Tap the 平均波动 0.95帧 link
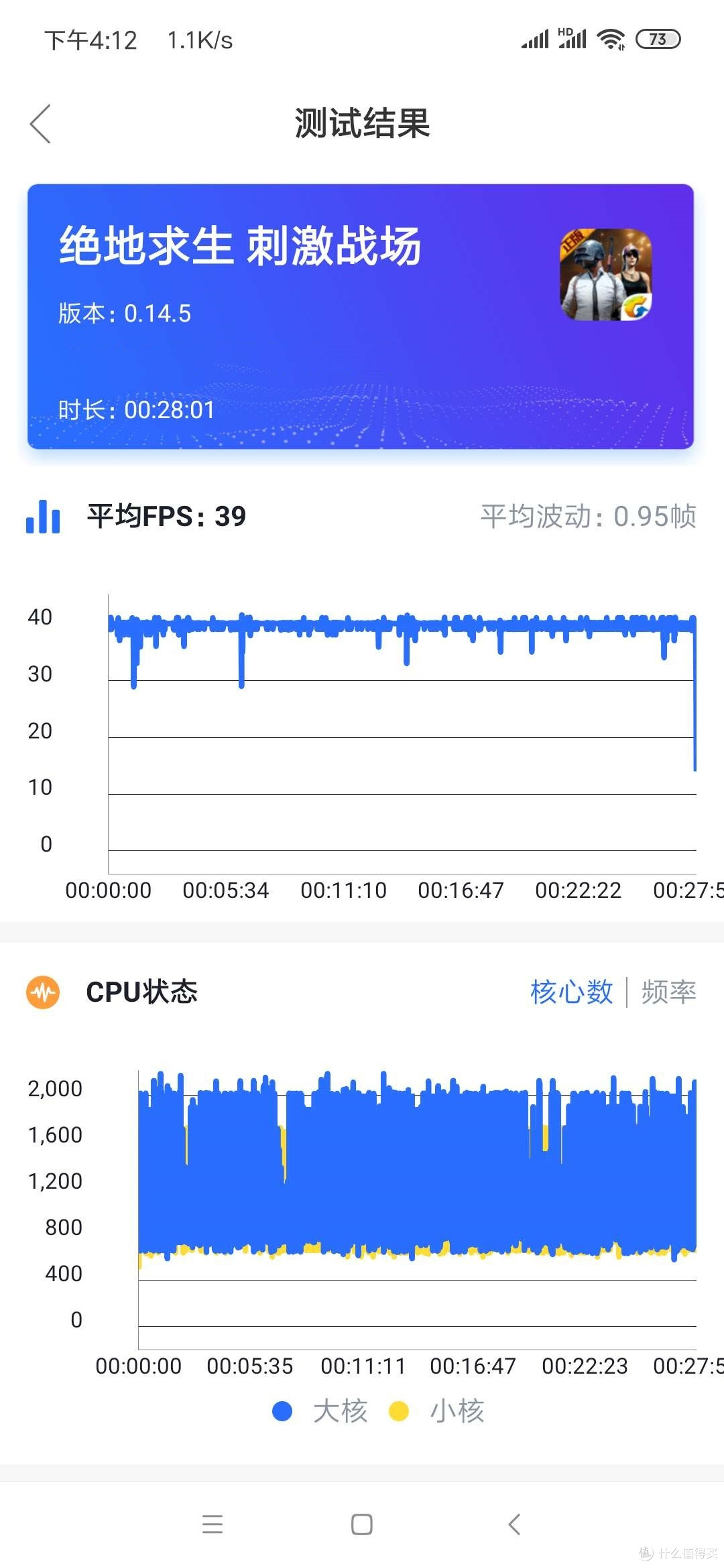The height and width of the screenshot is (1568, 724). [x=587, y=516]
